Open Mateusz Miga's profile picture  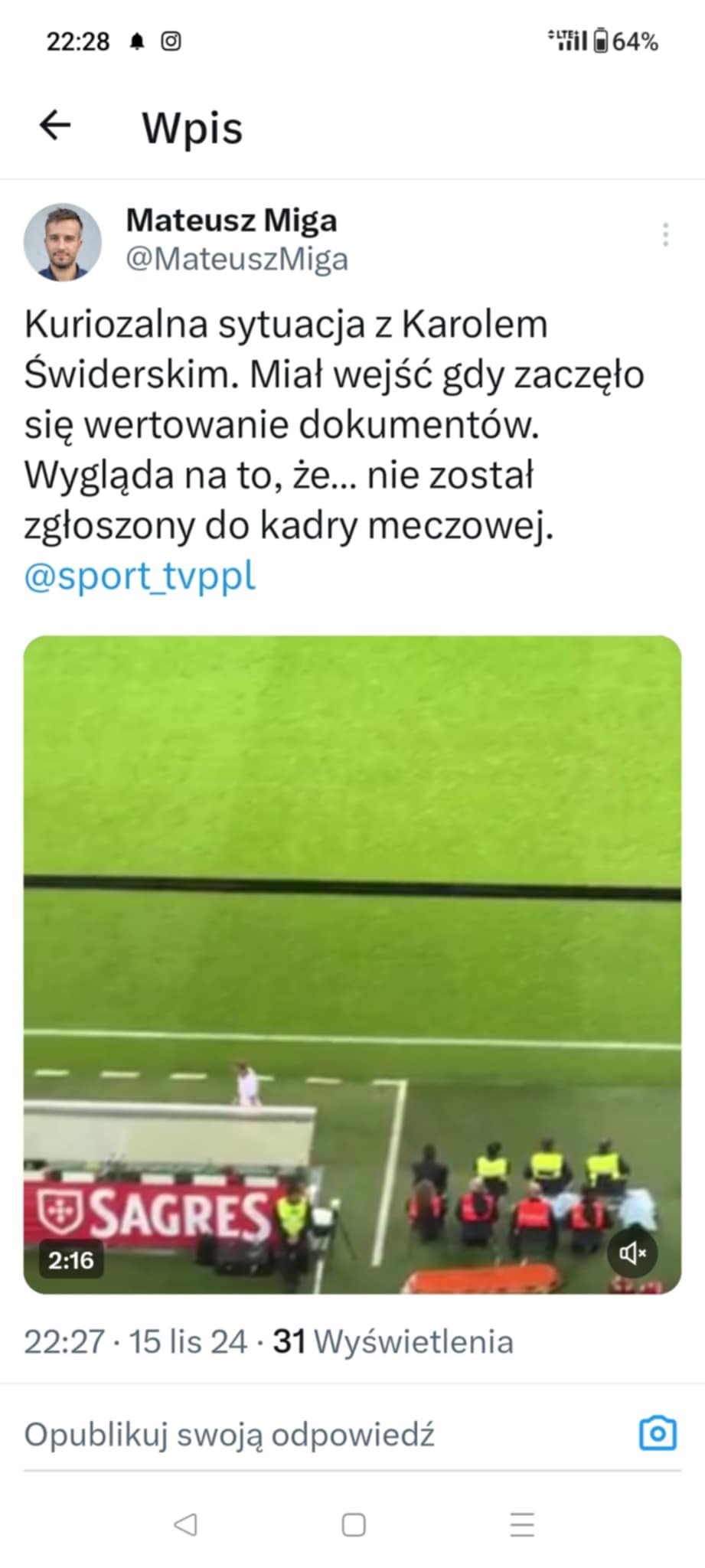click(x=63, y=242)
